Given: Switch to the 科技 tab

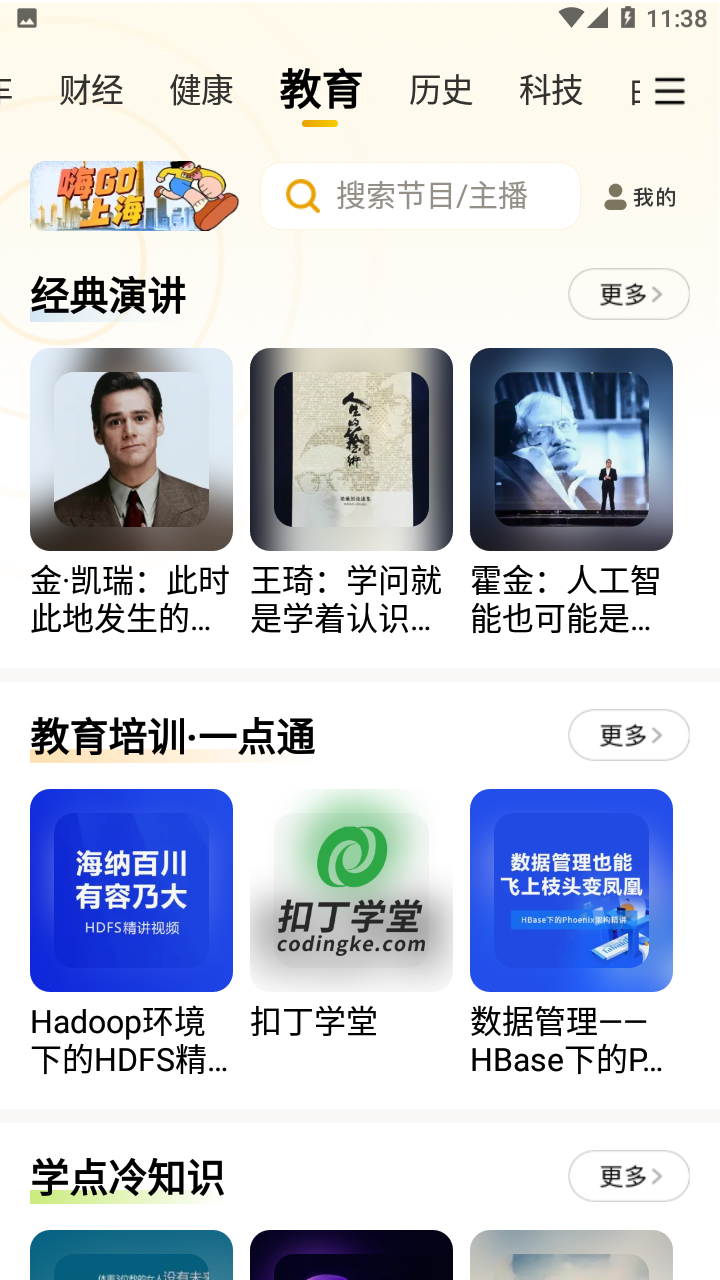Looking at the screenshot, I should (550, 91).
